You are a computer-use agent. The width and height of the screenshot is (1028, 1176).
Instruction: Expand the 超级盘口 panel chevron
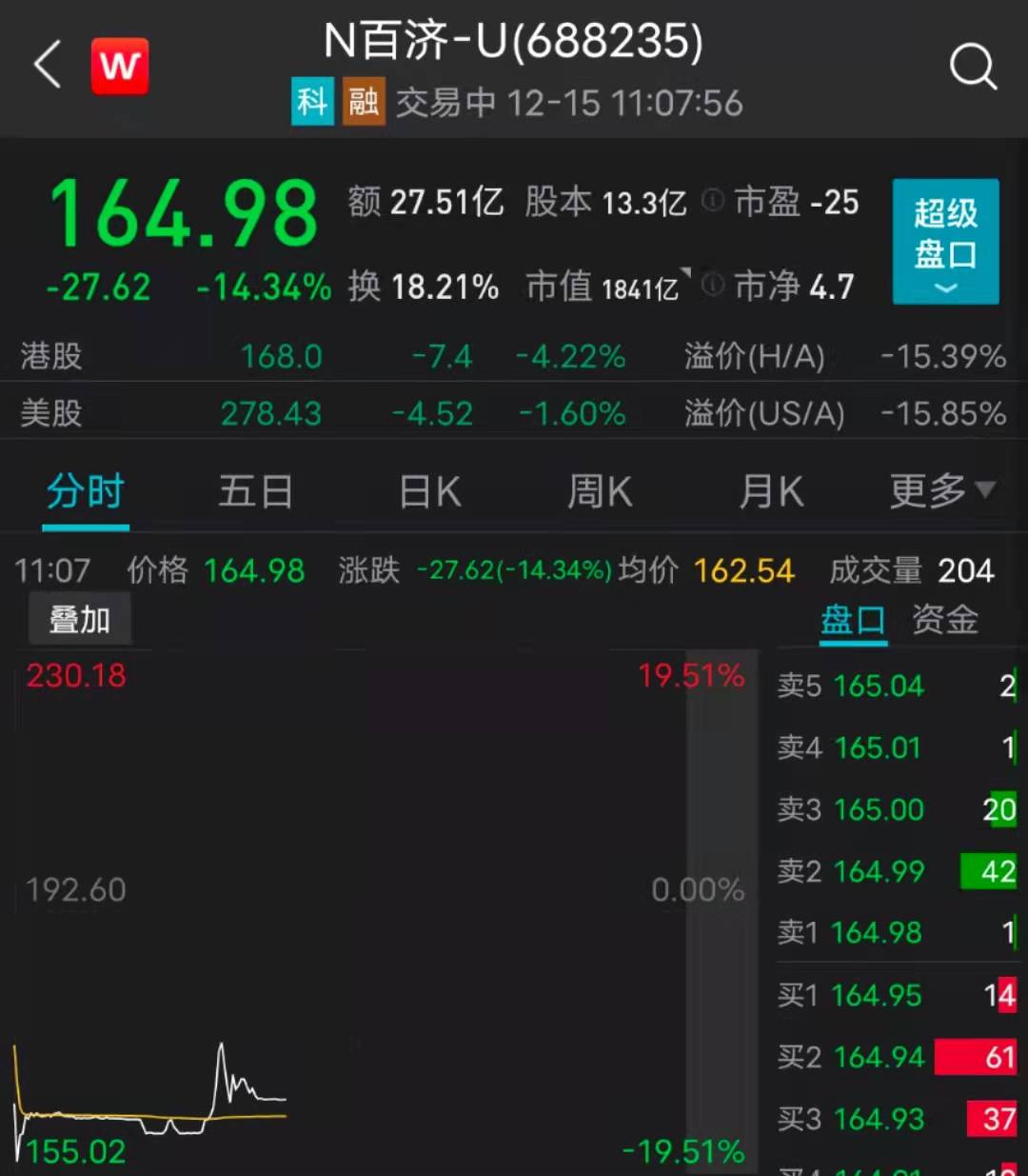(x=944, y=288)
